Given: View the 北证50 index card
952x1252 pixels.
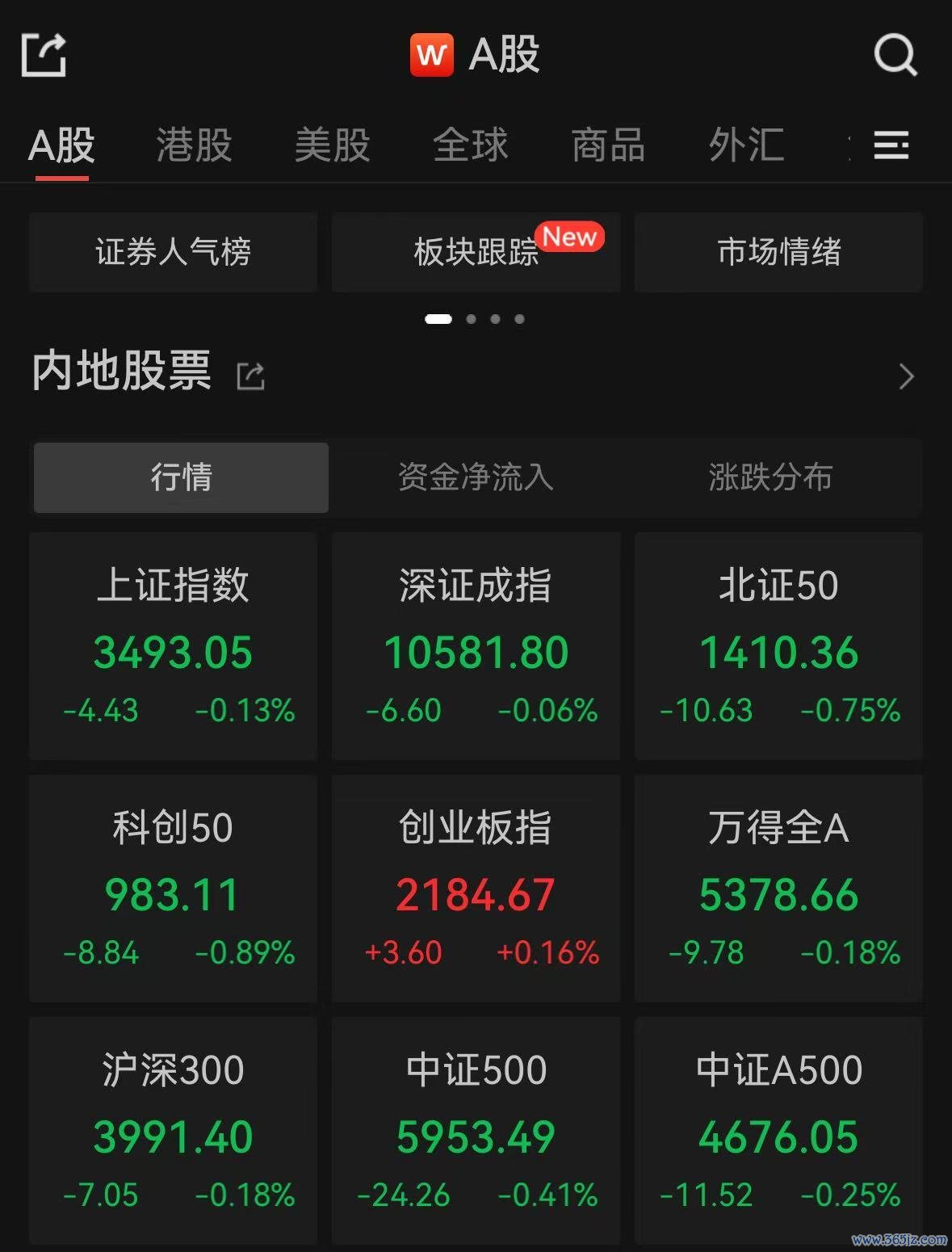Looking at the screenshot, I should pos(778,646).
